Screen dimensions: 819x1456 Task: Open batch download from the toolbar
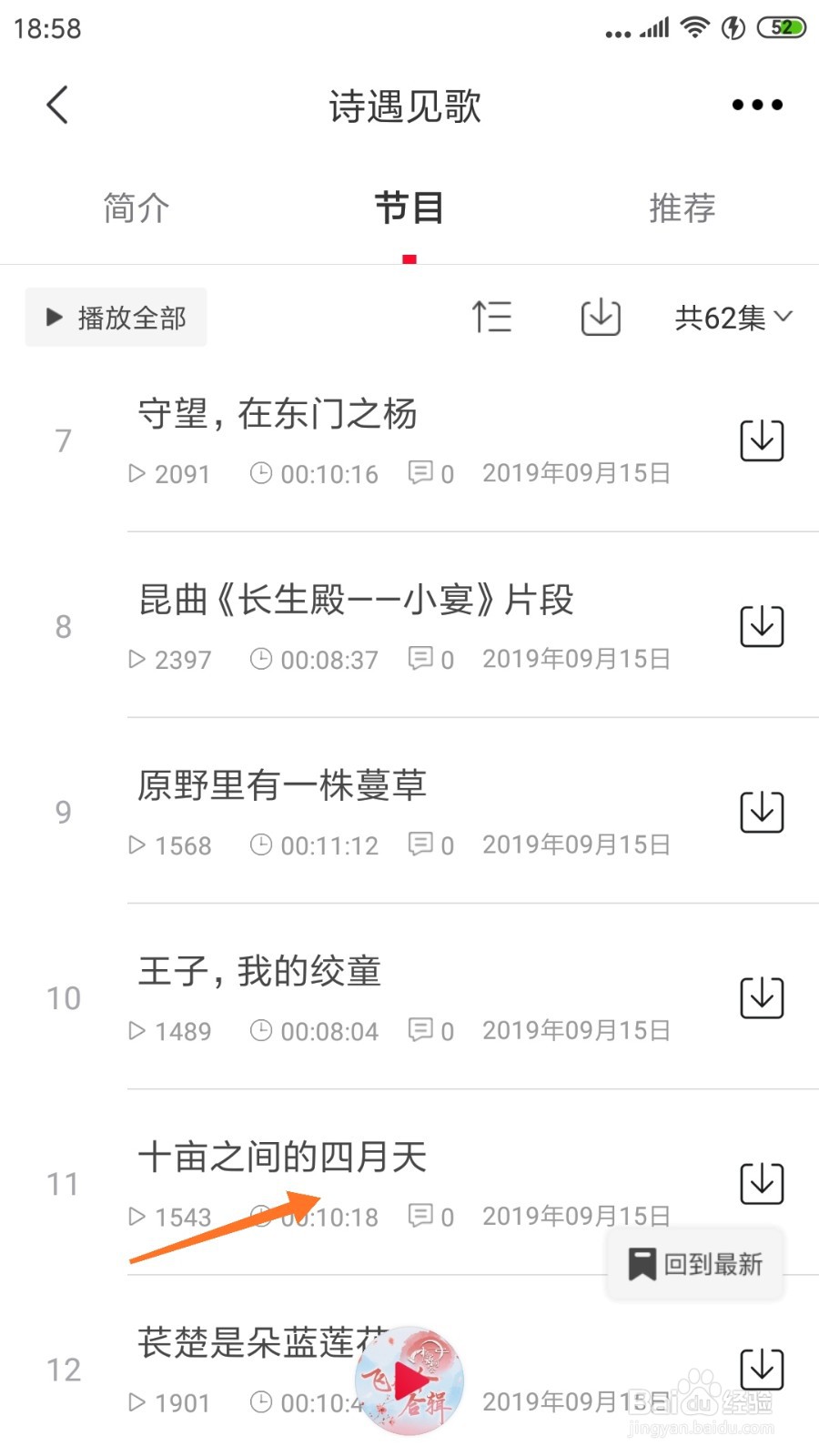601,318
